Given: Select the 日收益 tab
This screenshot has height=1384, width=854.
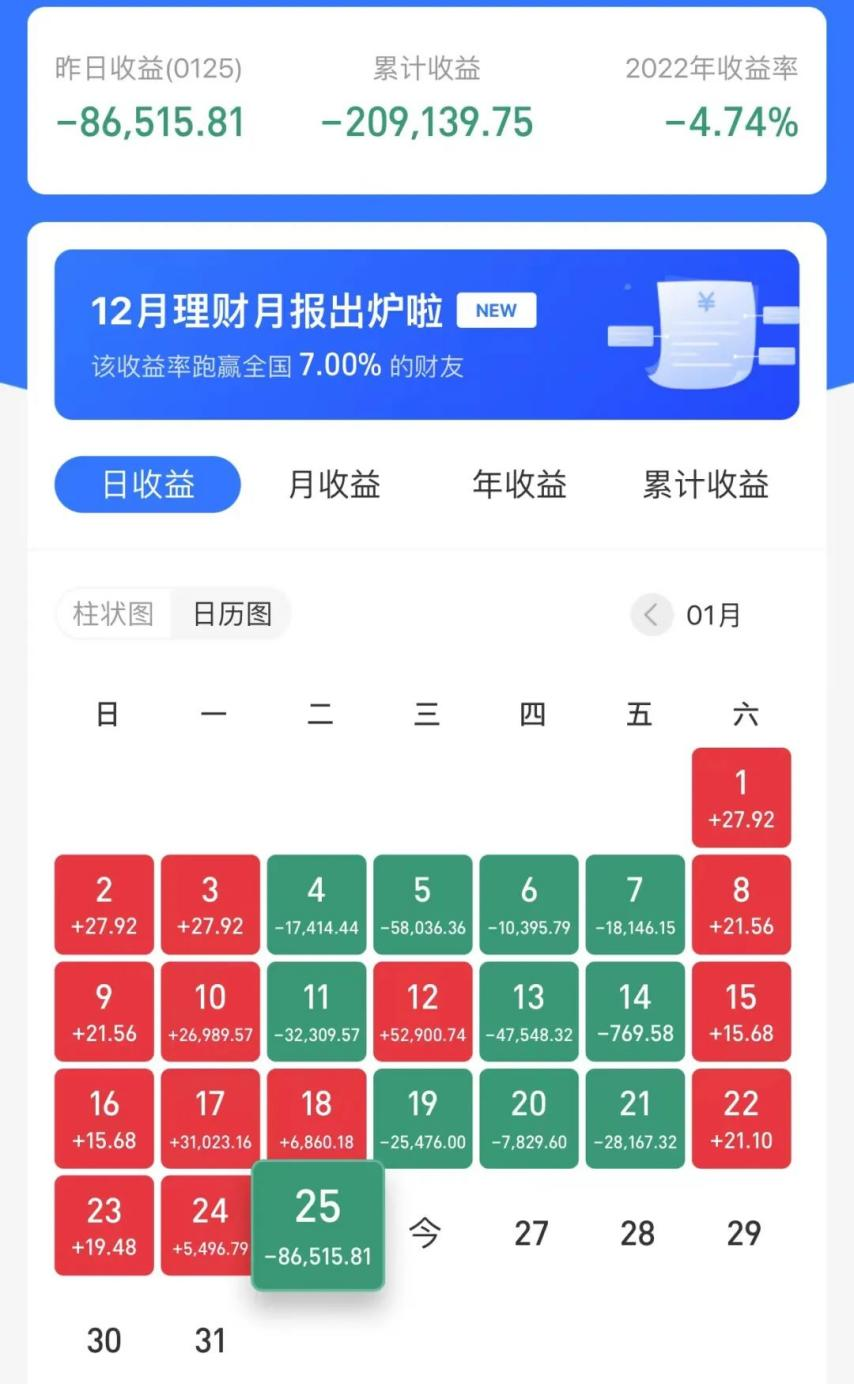Looking at the screenshot, I should pyautogui.click(x=147, y=485).
